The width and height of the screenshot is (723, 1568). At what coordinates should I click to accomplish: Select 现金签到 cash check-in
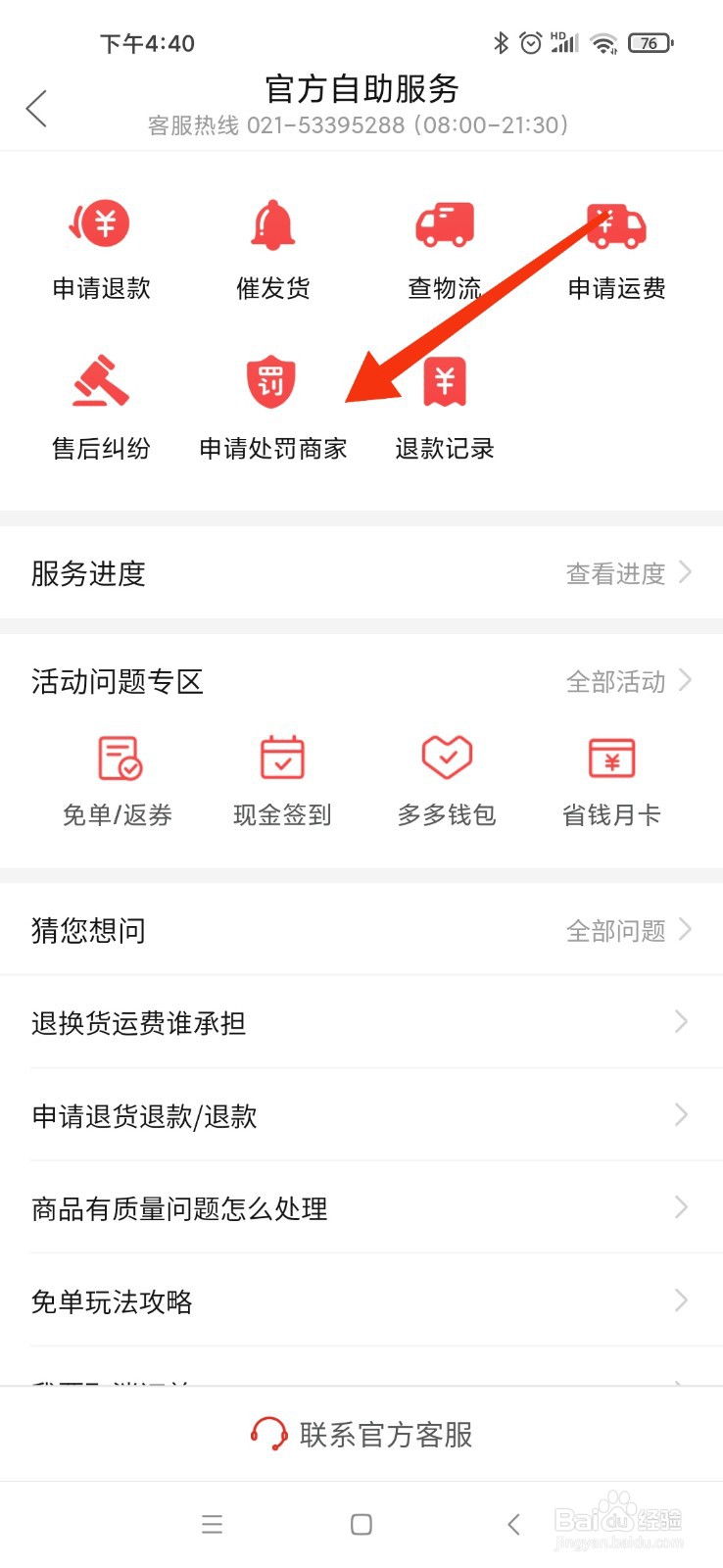[x=282, y=781]
